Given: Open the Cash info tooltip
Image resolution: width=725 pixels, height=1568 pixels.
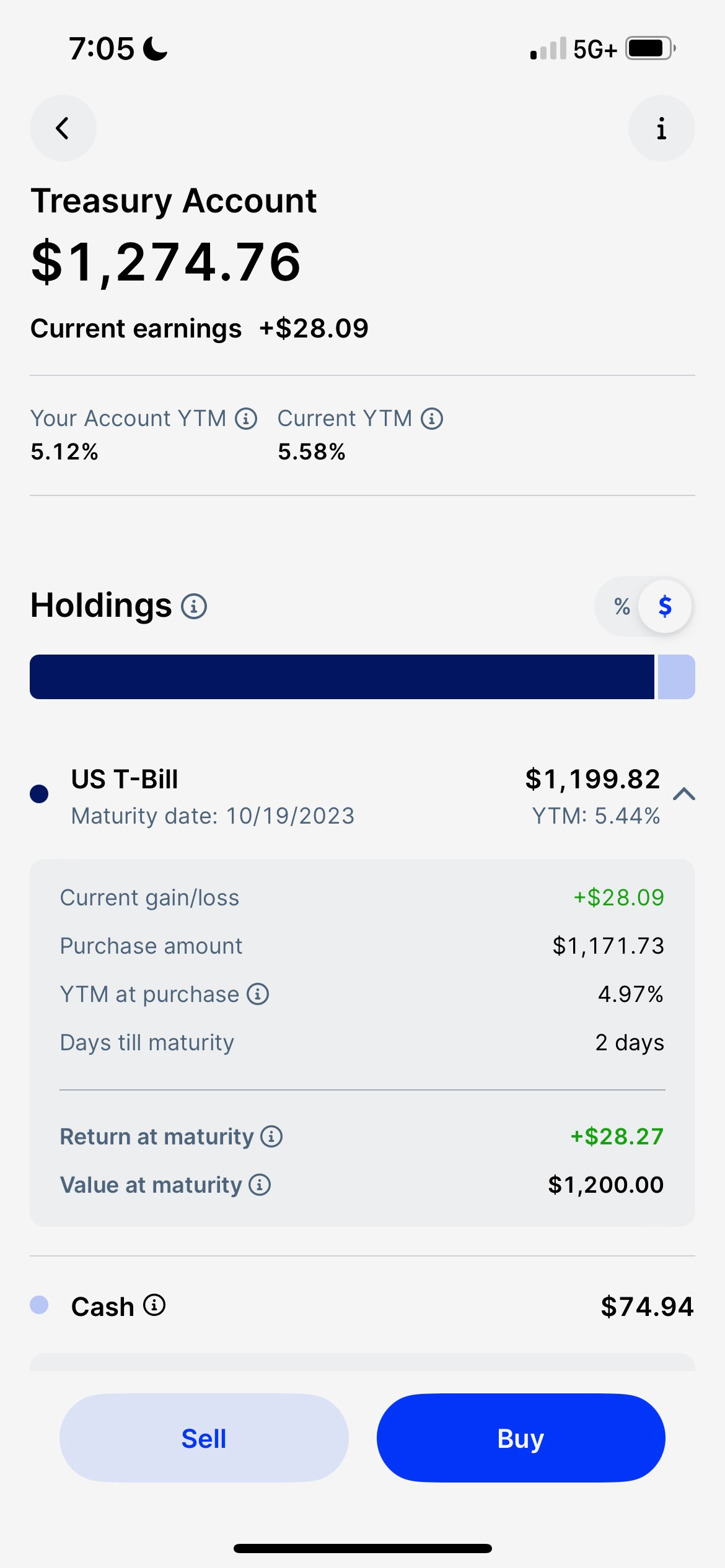Looking at the screenshot, I should (154, 1305).
